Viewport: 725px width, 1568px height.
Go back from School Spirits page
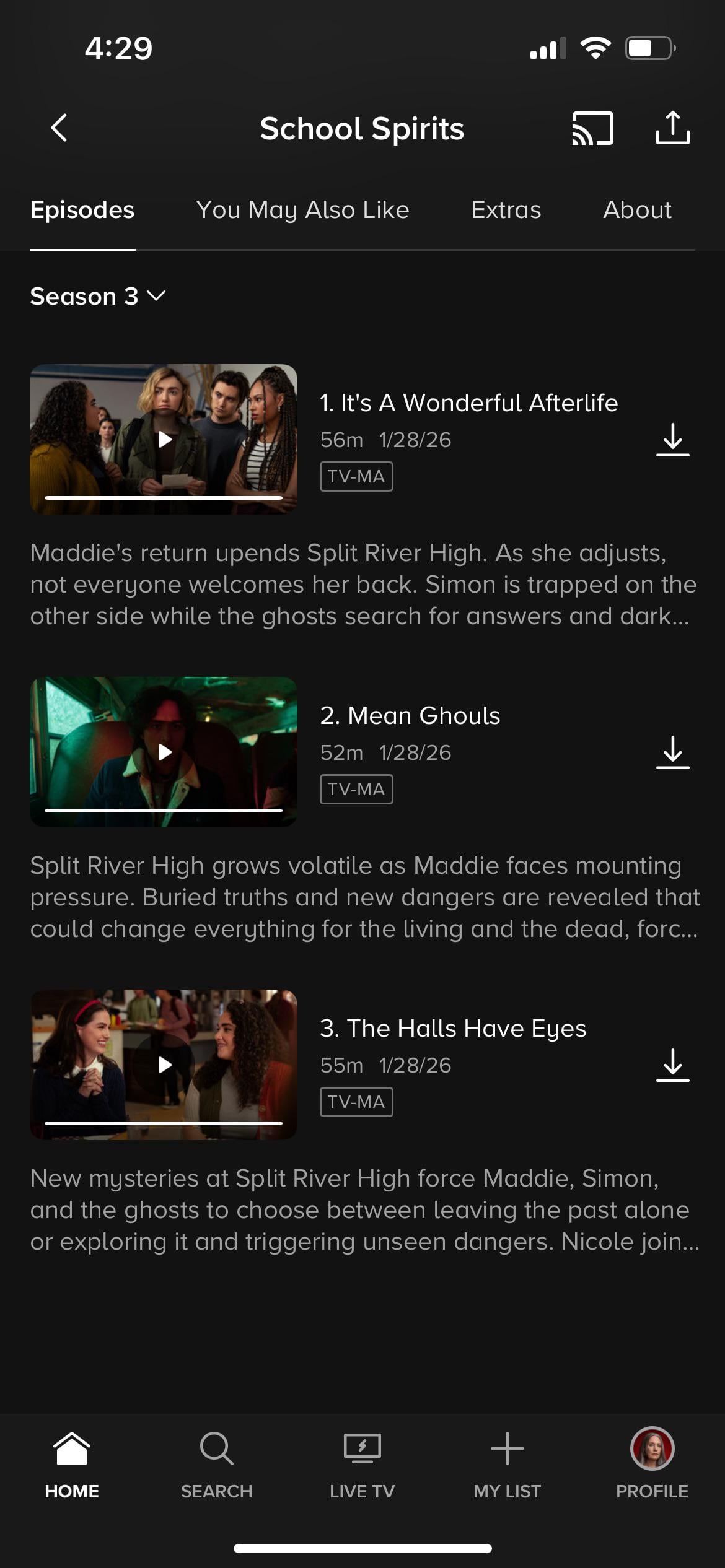(59, 128)
